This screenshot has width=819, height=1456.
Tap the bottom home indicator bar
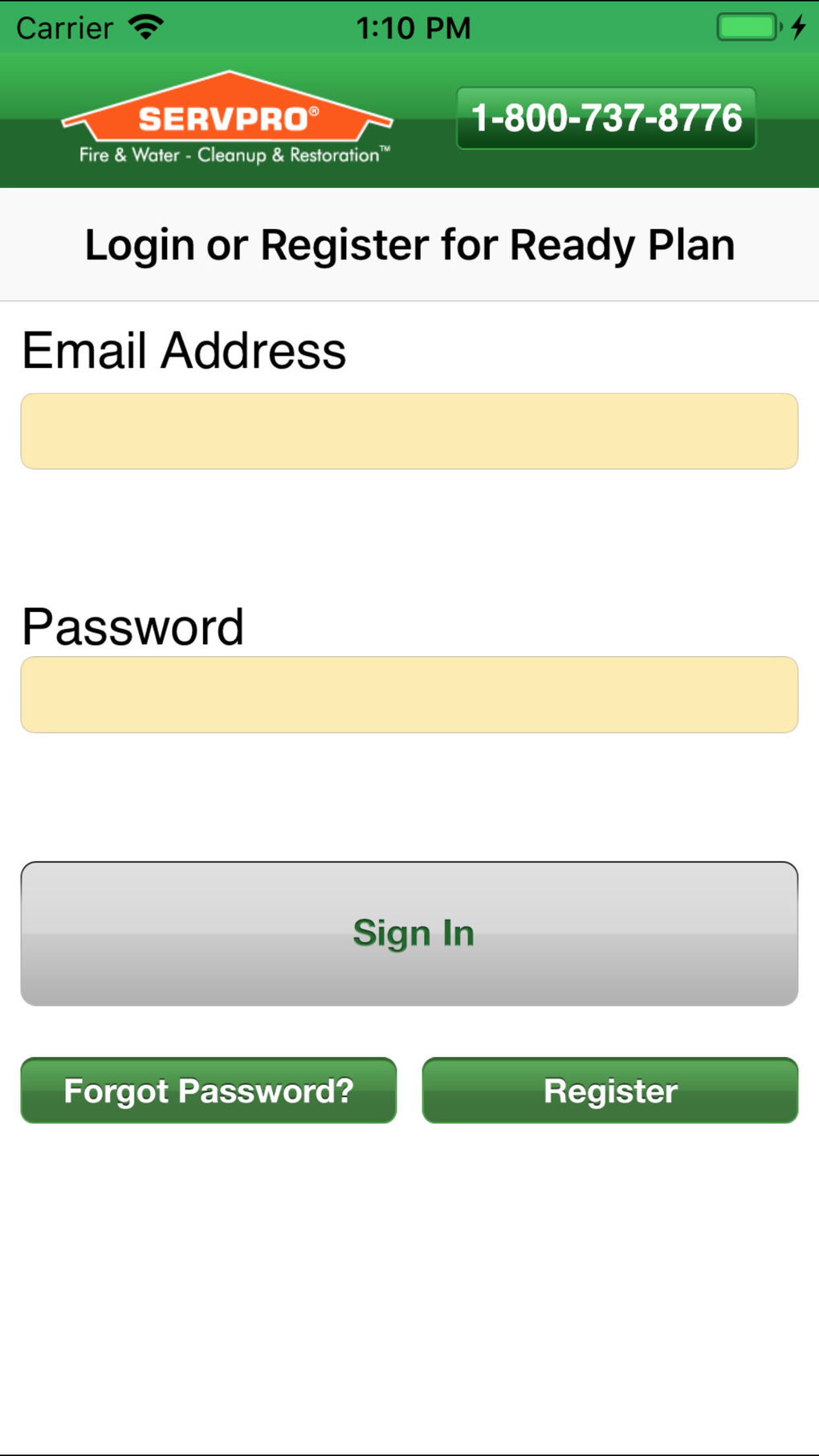[x=409, y=1452]
